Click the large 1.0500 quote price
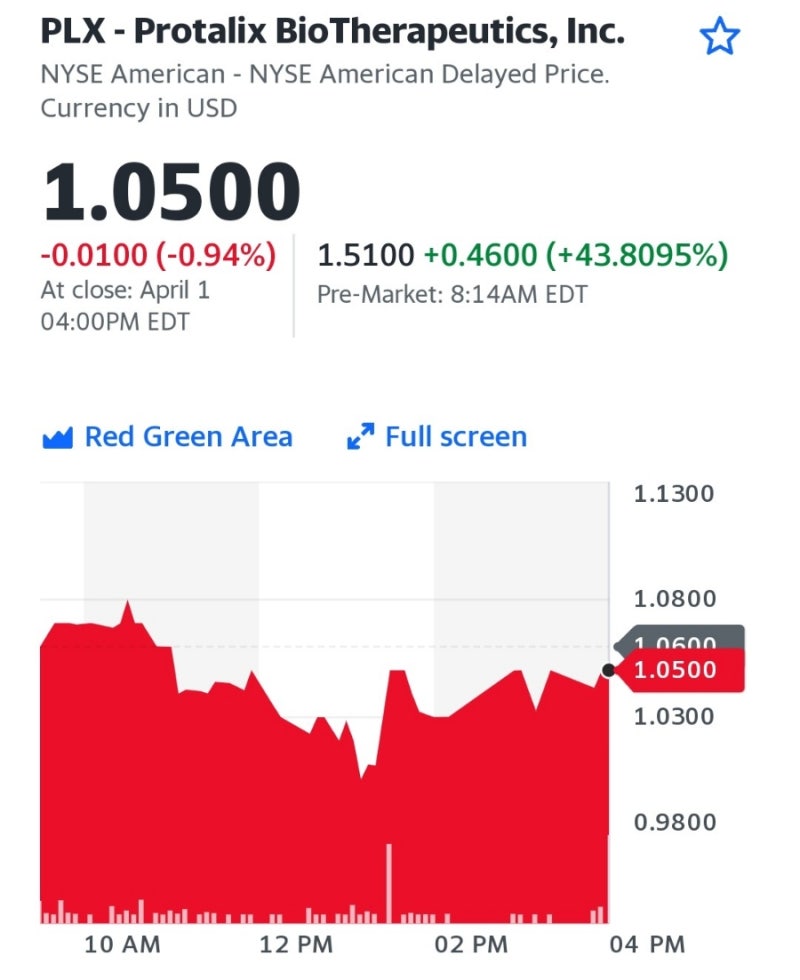Viewport: 800px width, 980px height. (x=170, y=190)
